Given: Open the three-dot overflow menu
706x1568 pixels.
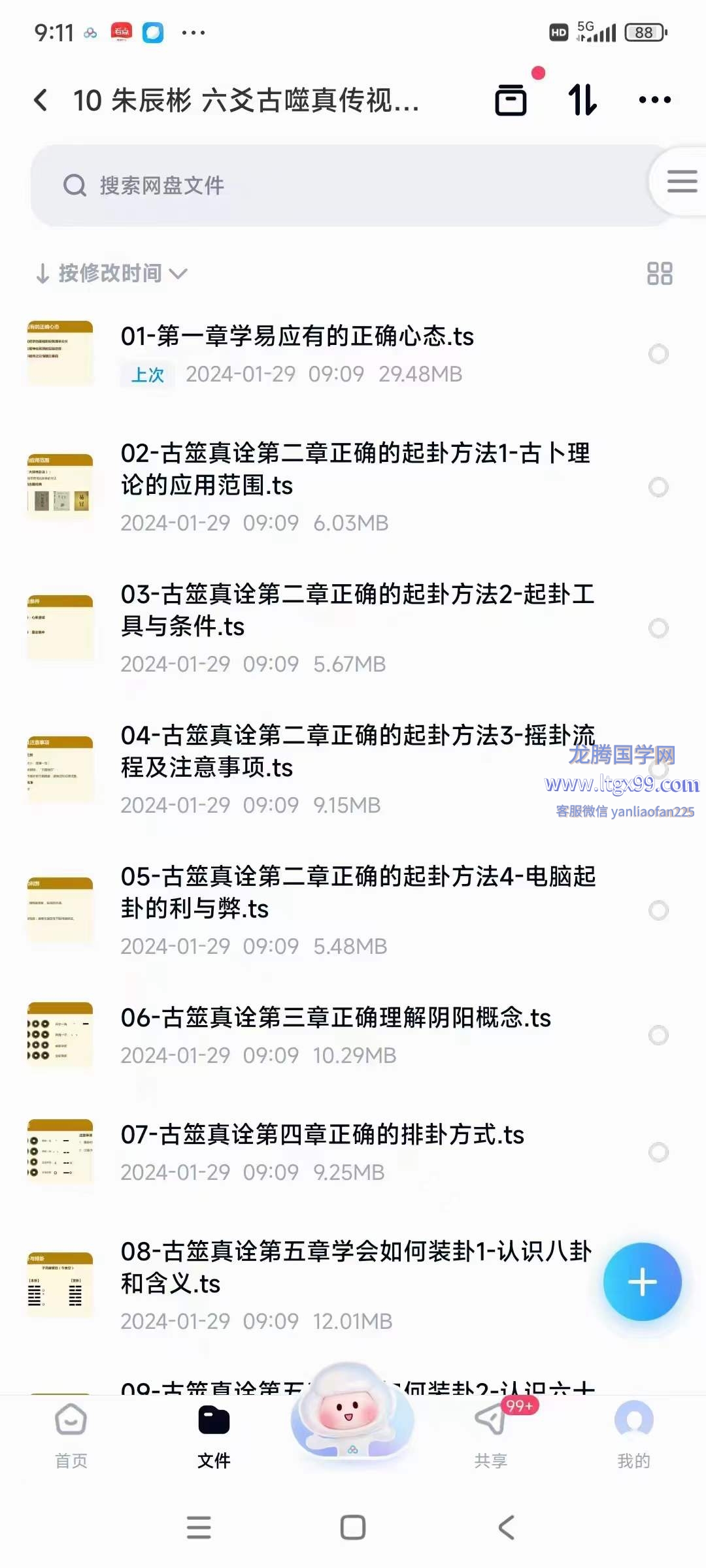Looking at the screenshot, I should pos(654,101).
